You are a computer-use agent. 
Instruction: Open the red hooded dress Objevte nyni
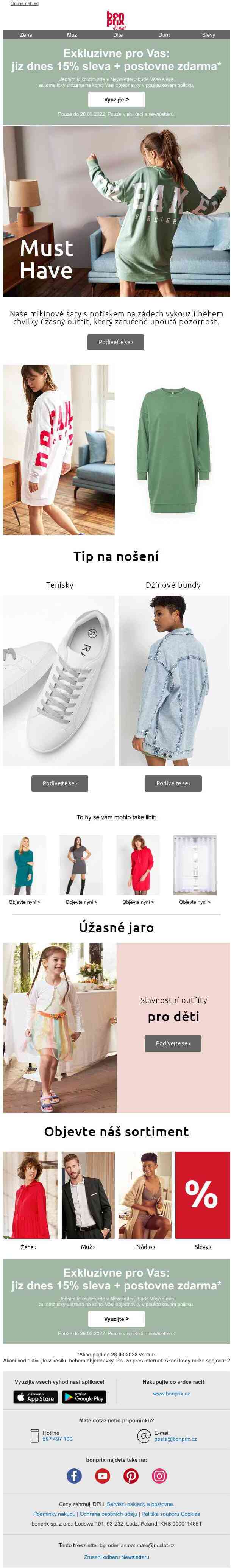coord(138,902)
